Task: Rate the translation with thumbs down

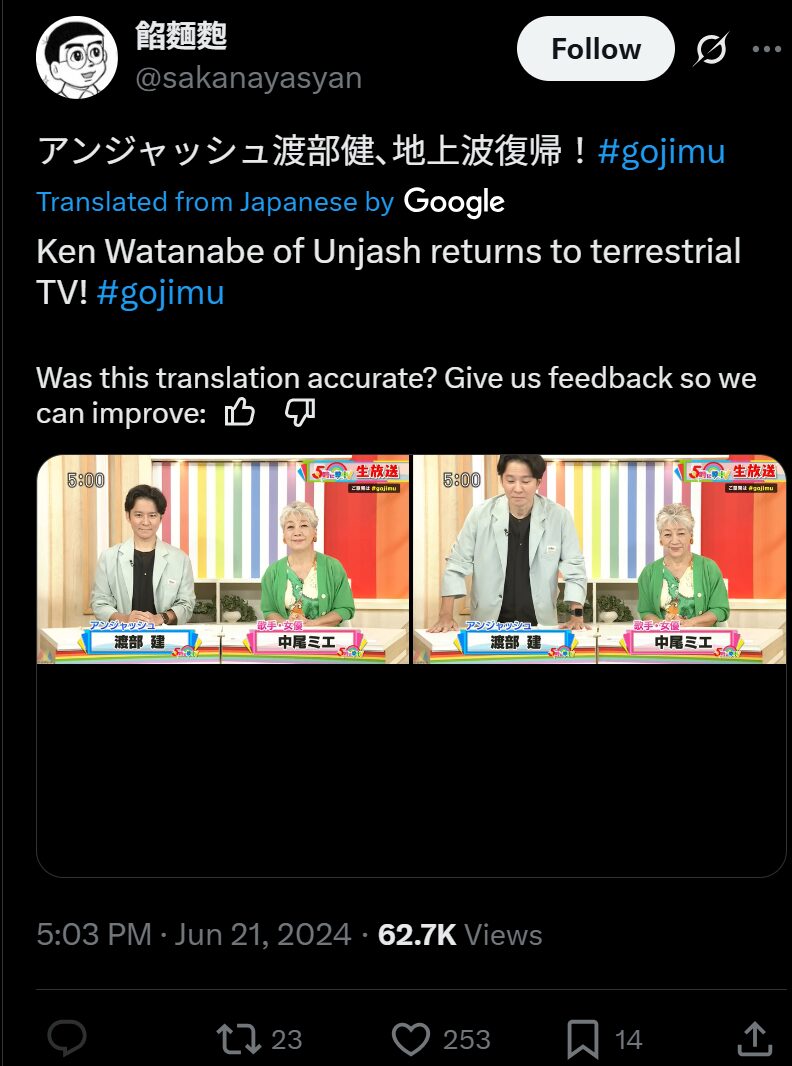Action: point(300,412)
